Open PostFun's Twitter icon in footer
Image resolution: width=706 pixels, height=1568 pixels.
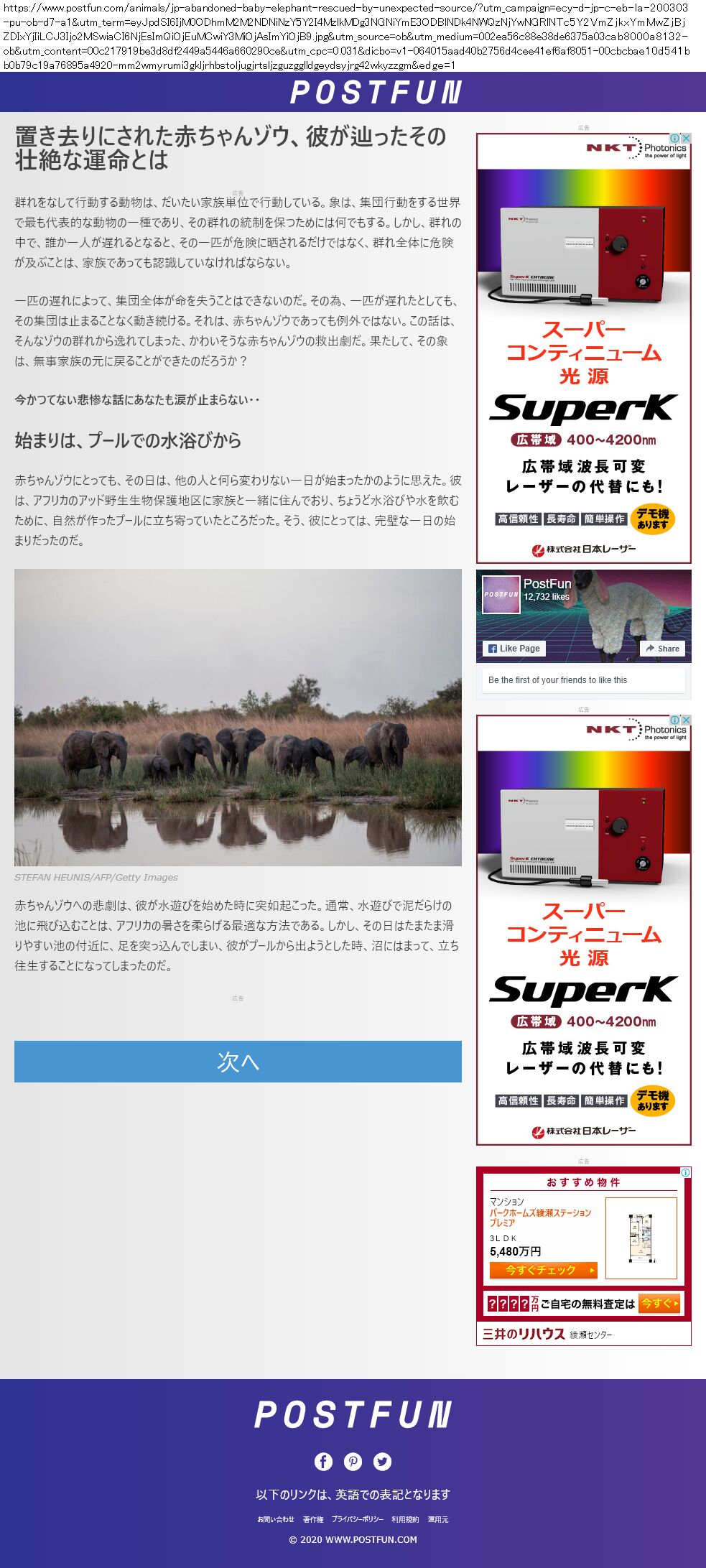(382, 1461)
